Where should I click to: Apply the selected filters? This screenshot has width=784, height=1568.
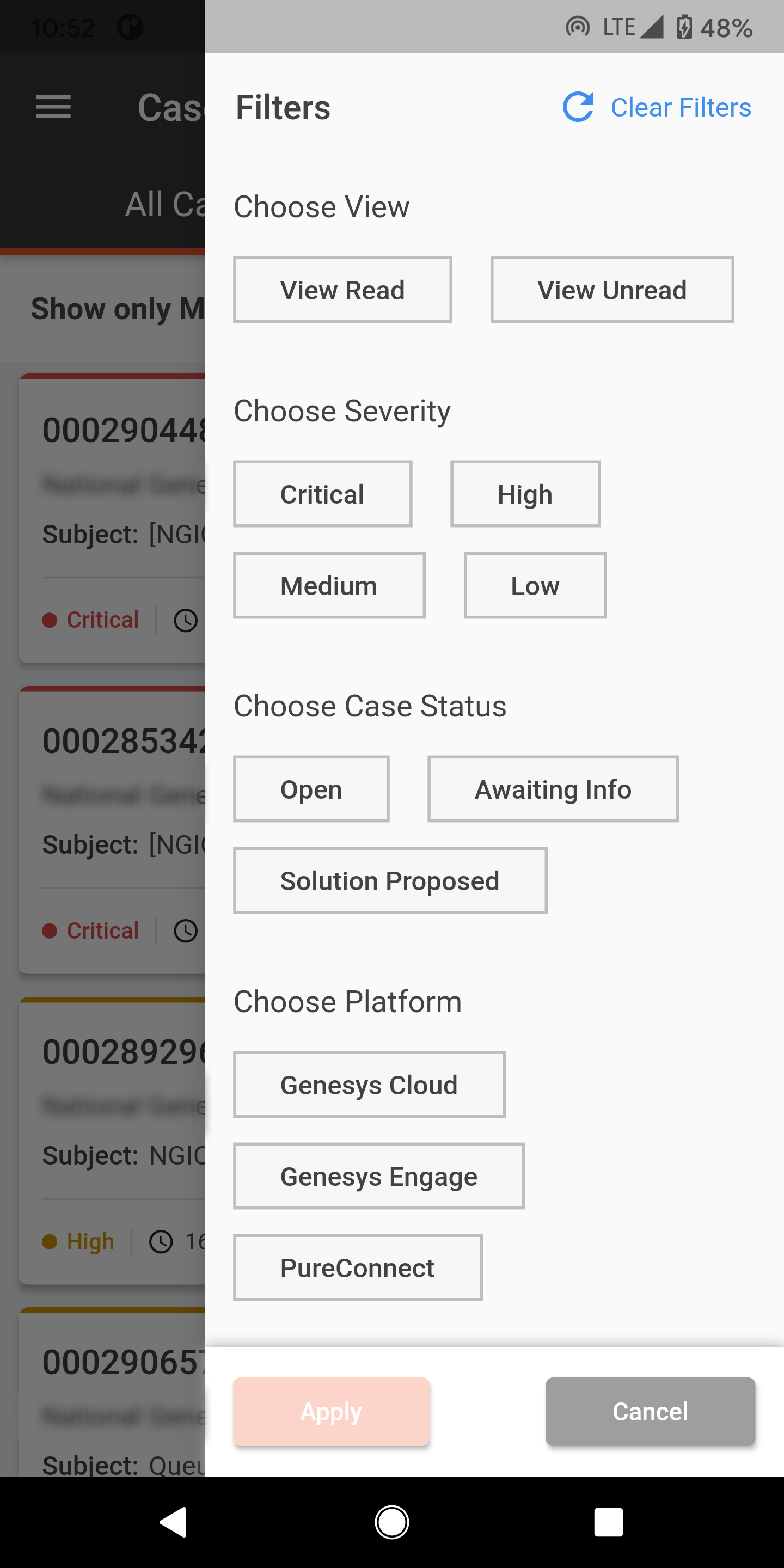[332, 1412]
